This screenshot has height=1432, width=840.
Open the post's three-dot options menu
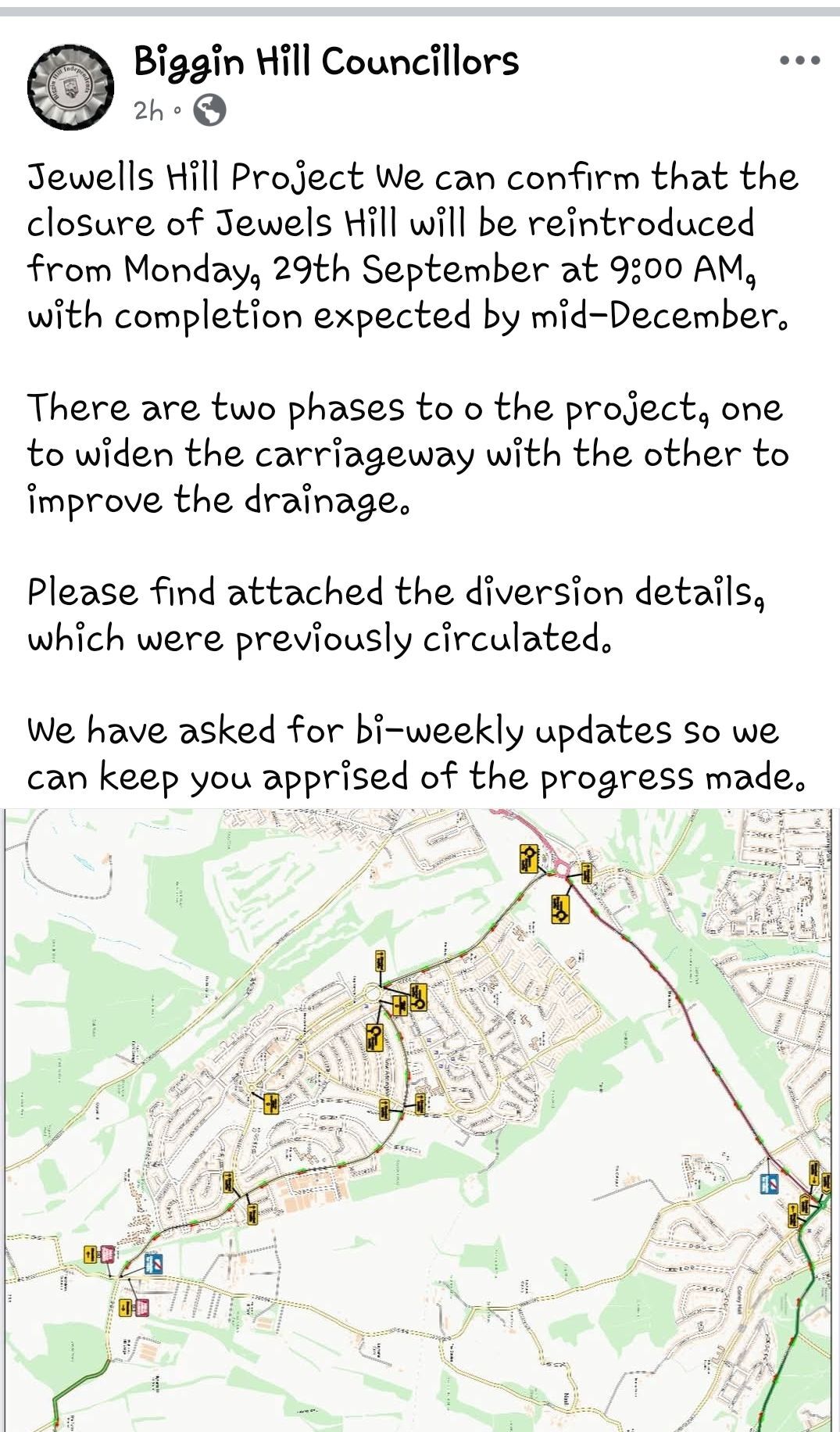(x=799, y=61)
